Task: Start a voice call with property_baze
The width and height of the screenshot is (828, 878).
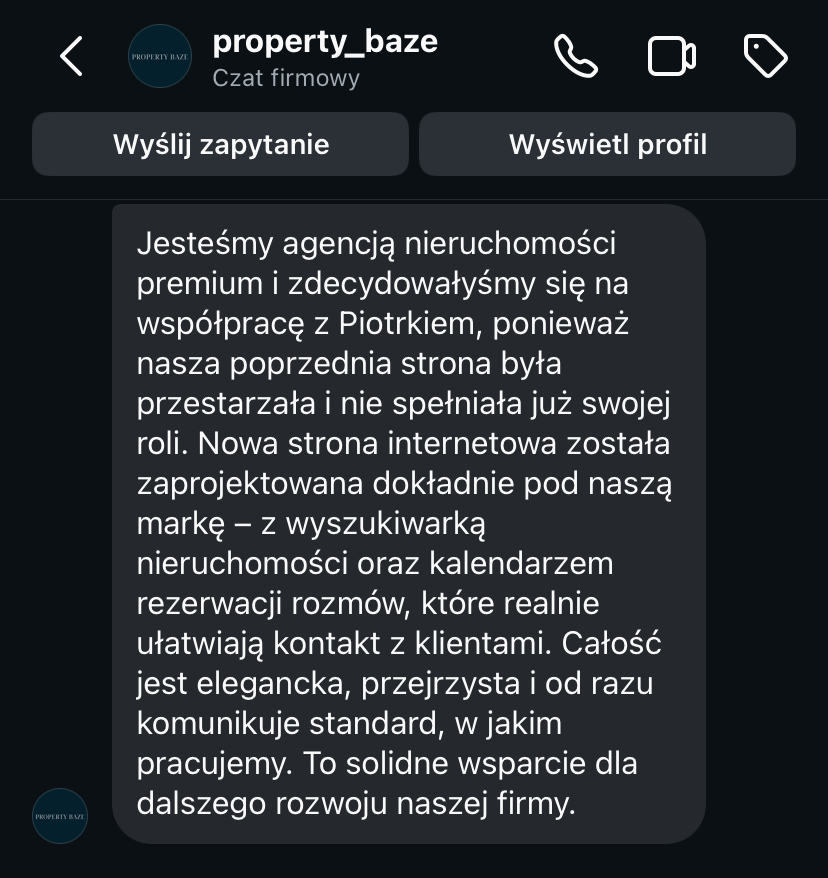Action: click(576, 57)
